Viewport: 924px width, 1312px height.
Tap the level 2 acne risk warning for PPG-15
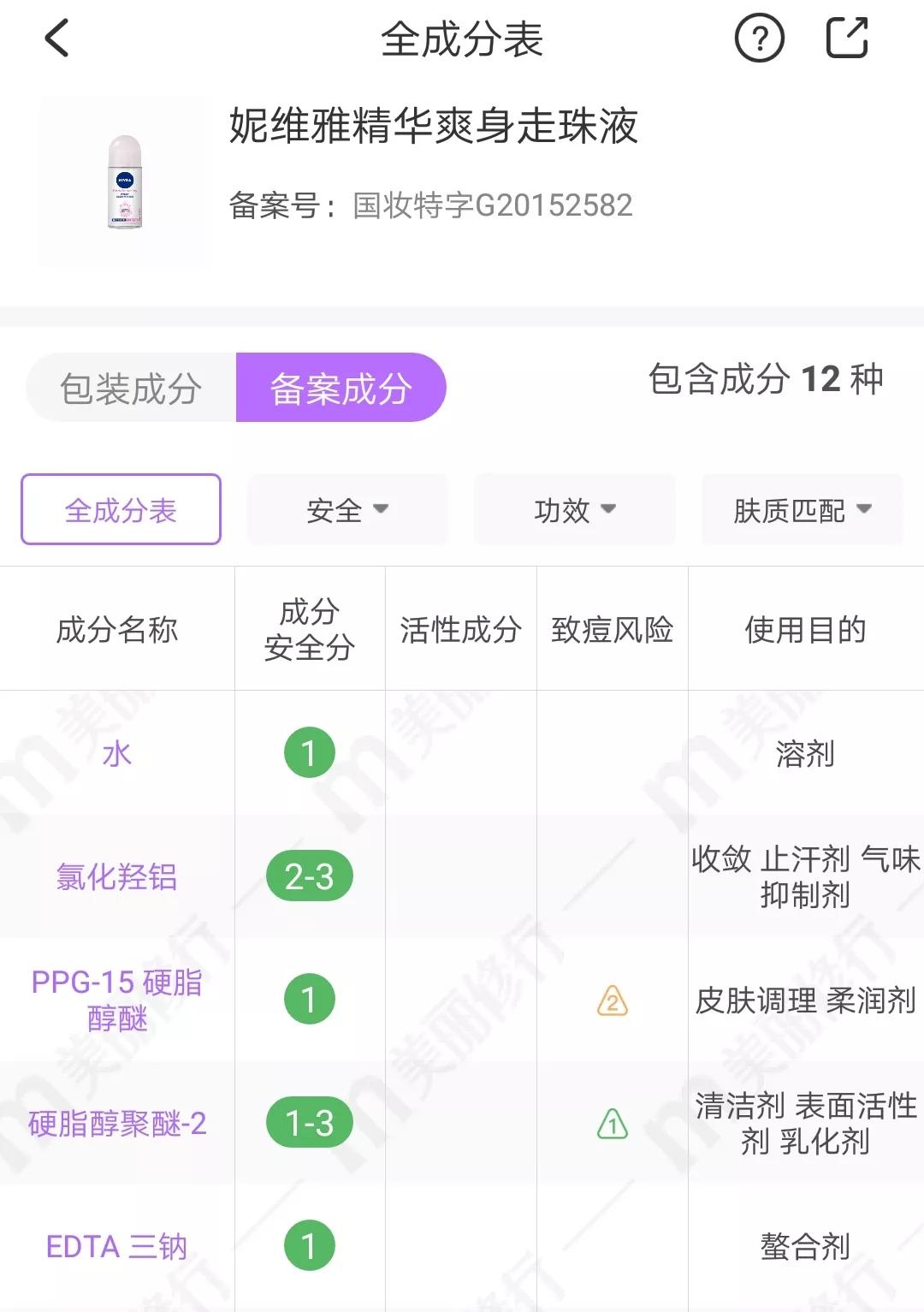click(x=611, y=1000)
